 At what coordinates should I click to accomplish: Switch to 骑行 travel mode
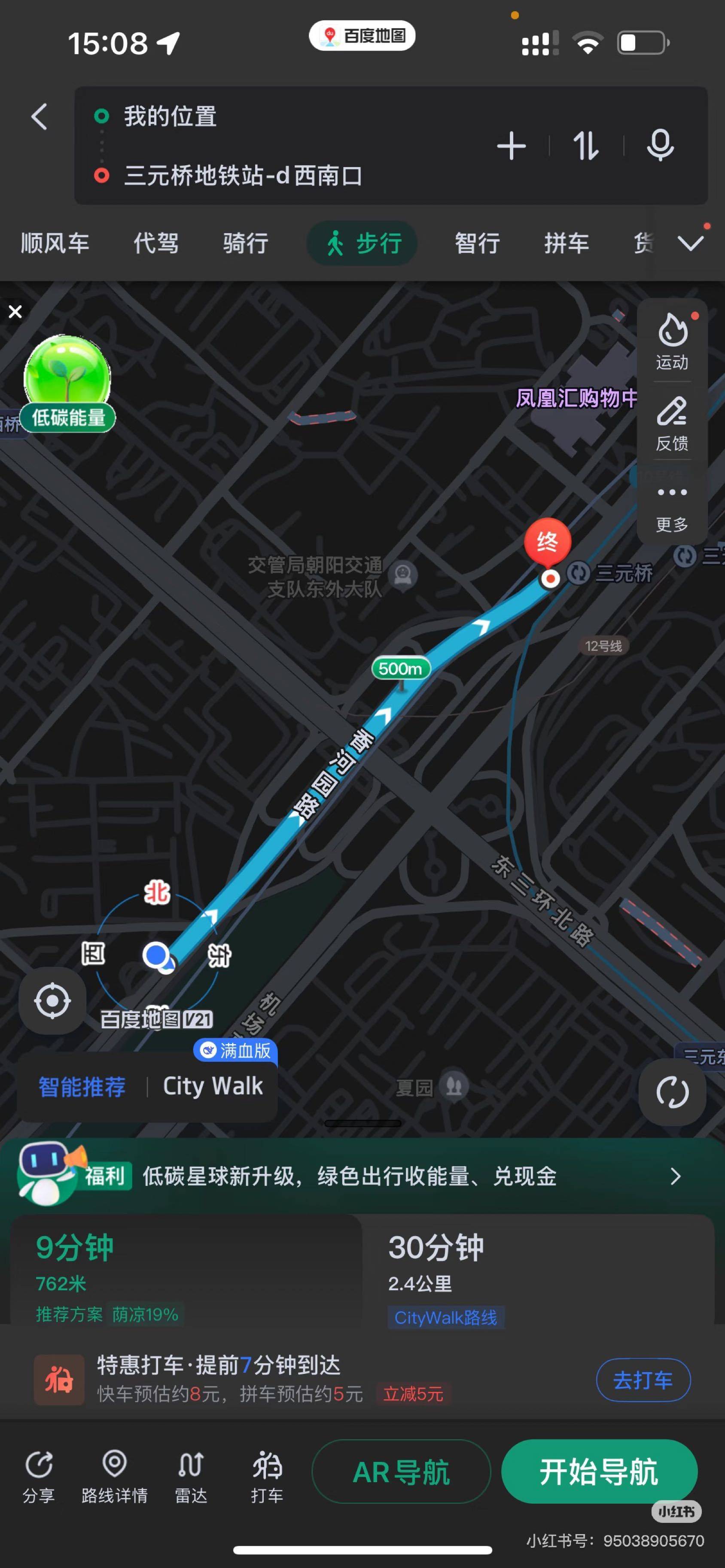[x=245, y=243]
